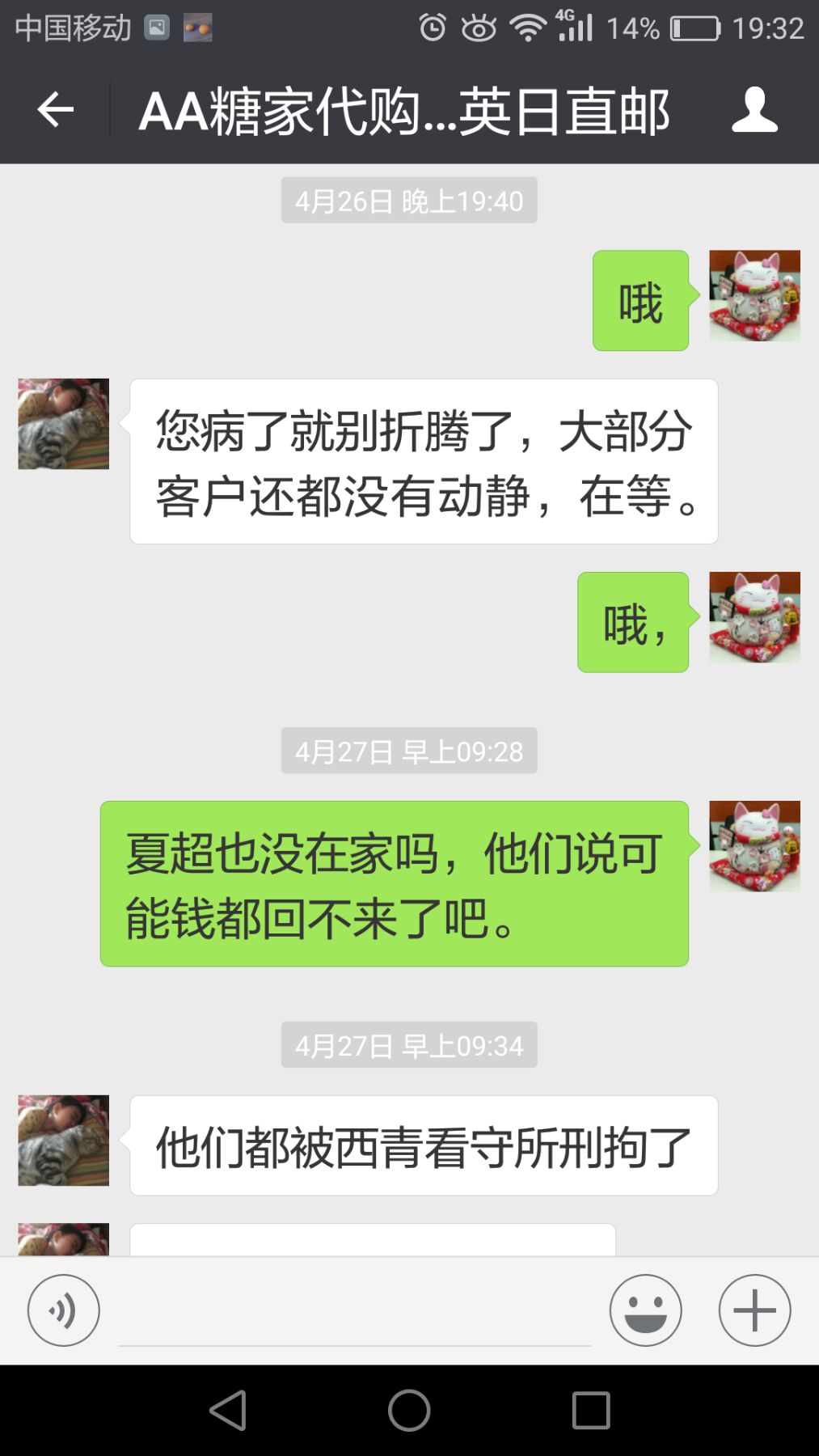Open my avatar beside 夏超也没在家吗 message
Screen dimensions: 819x1456
click(754, 846)
